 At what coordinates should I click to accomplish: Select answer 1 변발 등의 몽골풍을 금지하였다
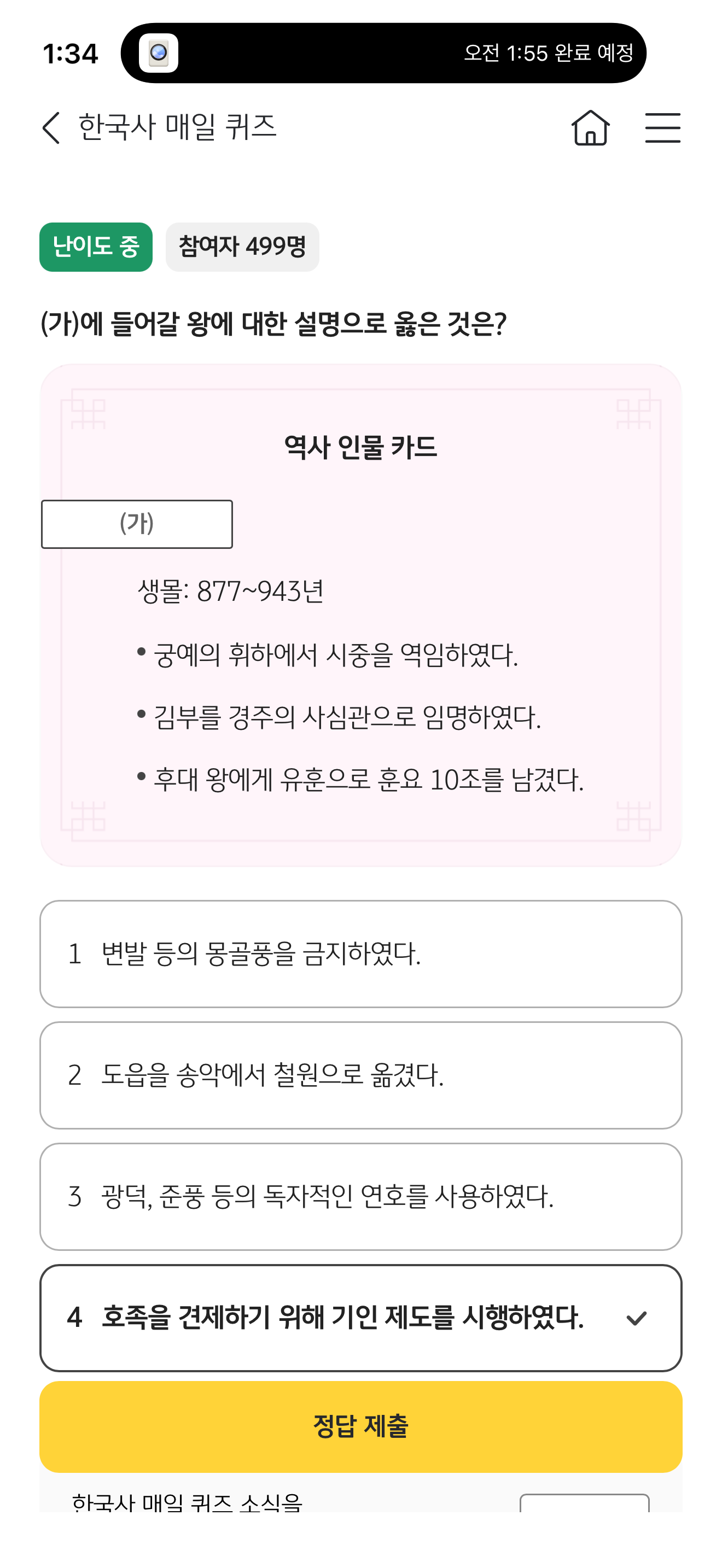coord(360,954)
